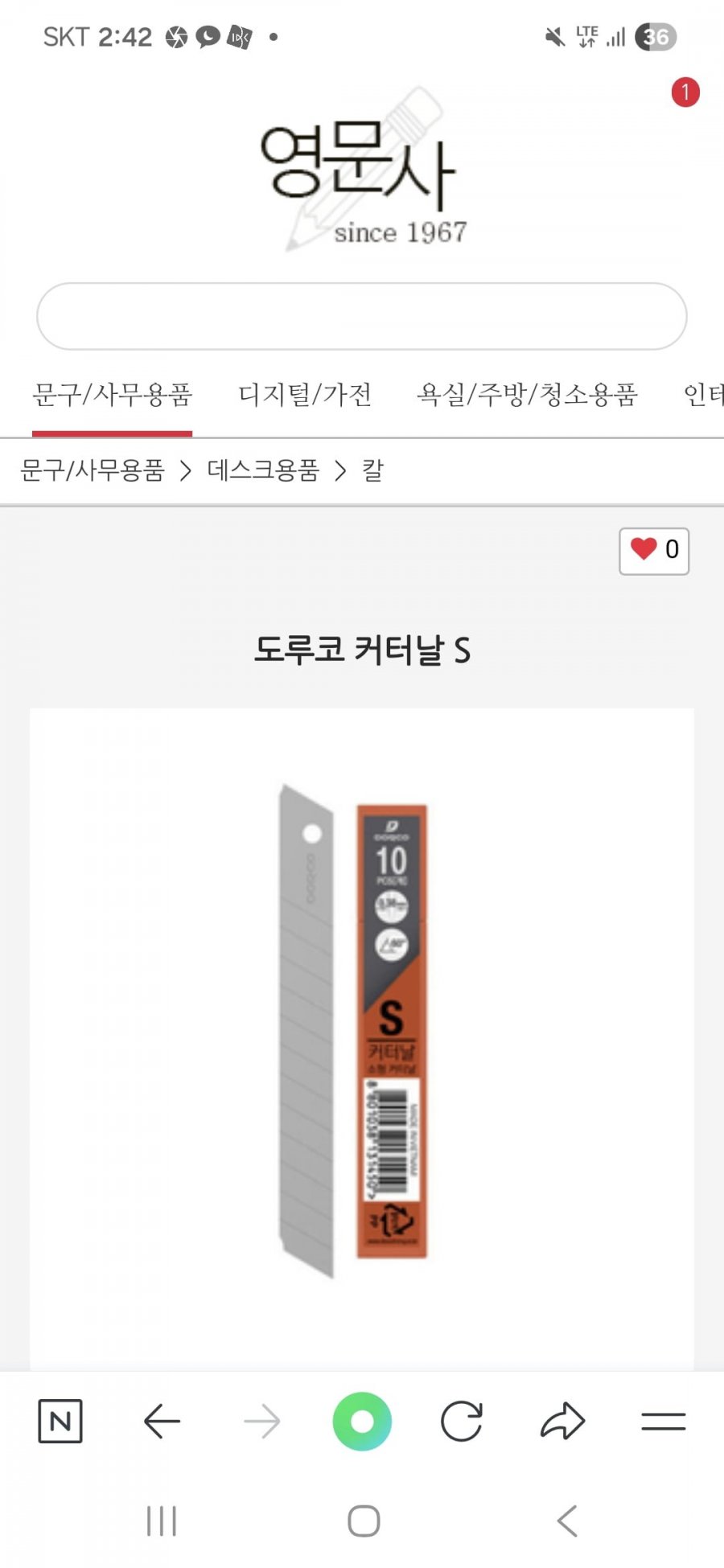724x1568 pixels.
Task: Like this product with the heart button
Action: [654, 551]
